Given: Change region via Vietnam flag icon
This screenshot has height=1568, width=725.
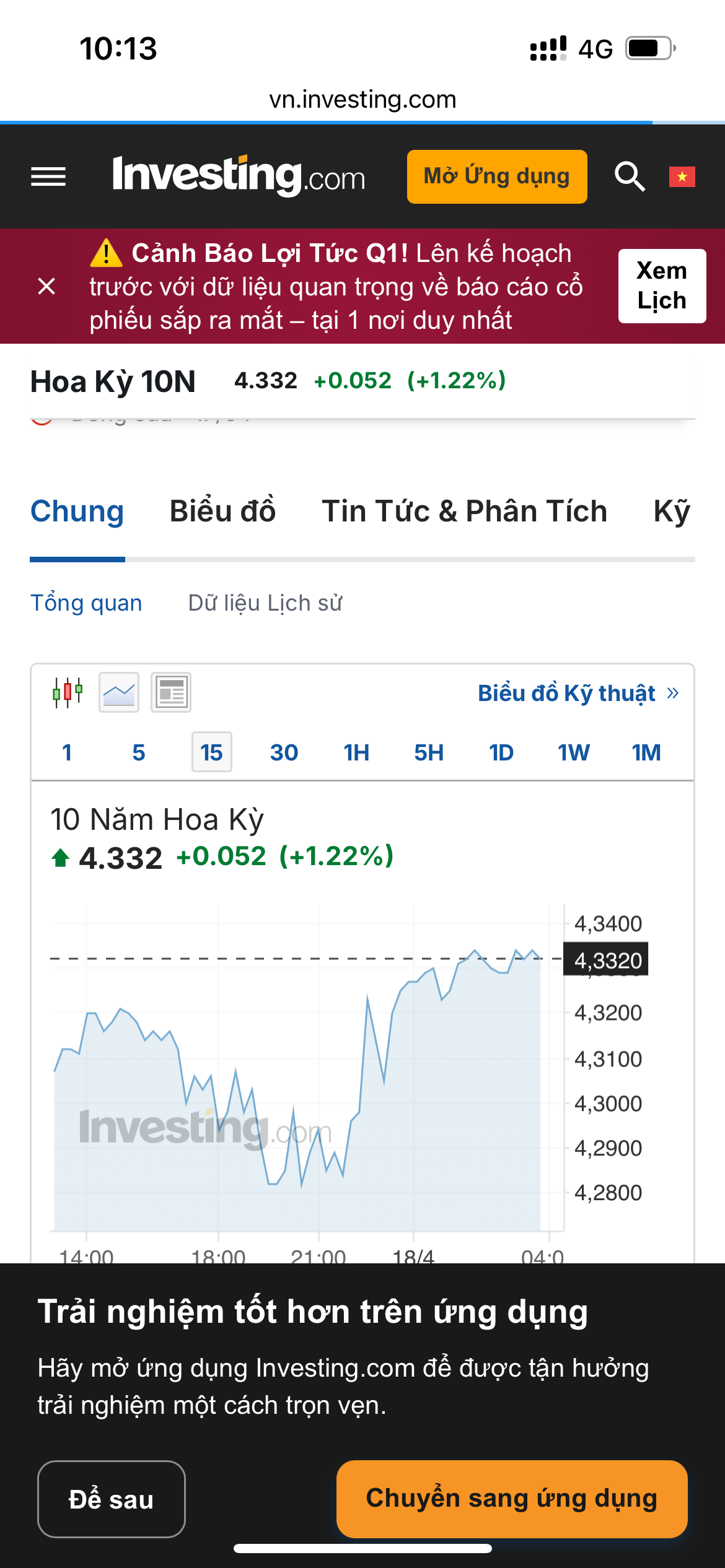Looking at the screenshot, I should [x=682, y=177].
